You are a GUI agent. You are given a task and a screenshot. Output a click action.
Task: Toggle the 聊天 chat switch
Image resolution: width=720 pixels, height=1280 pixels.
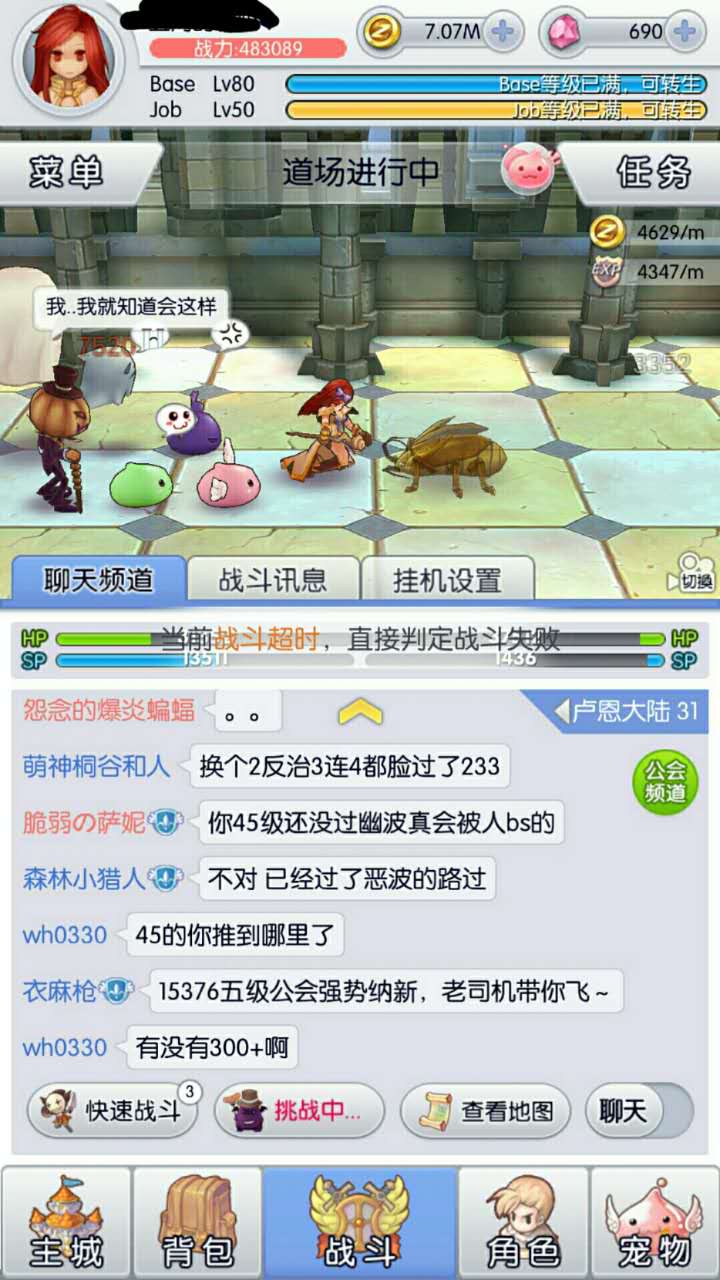[639, 1111]
